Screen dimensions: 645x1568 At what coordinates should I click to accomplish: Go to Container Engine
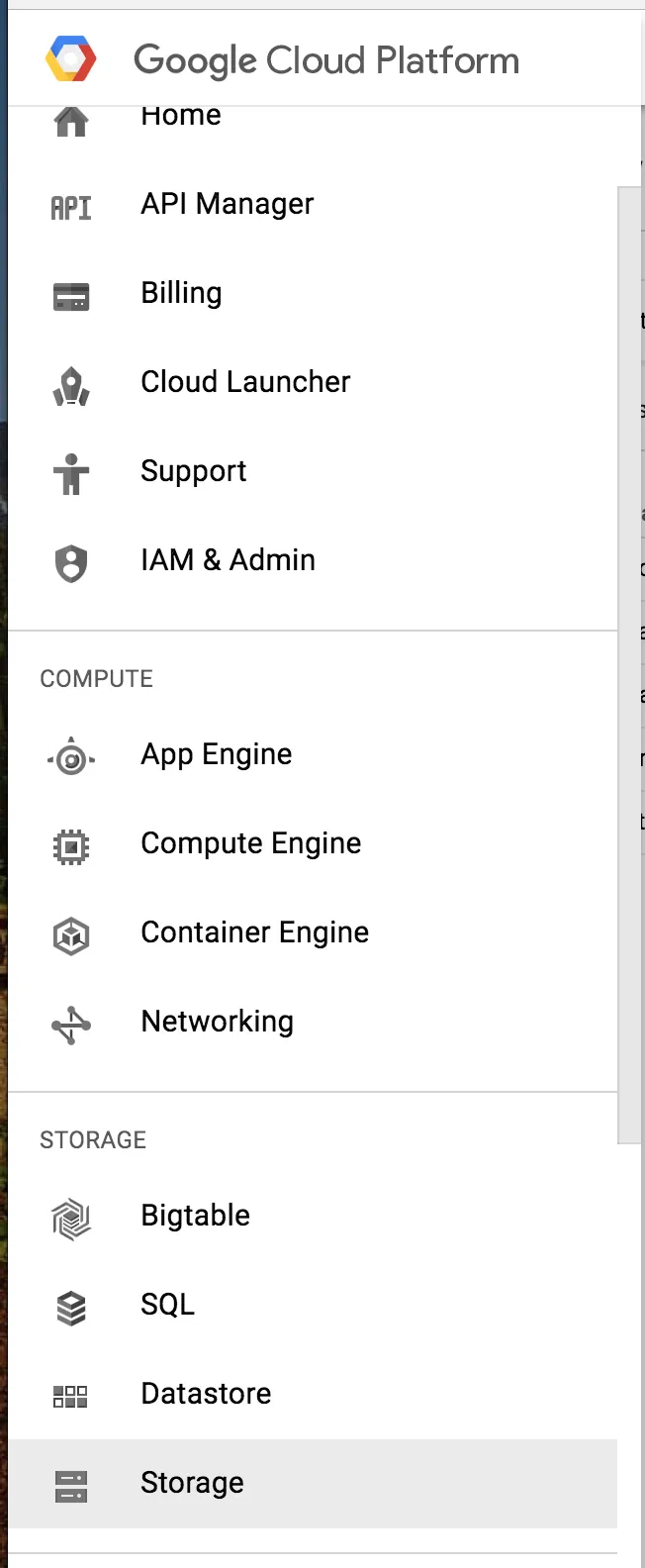coord(254,932)
